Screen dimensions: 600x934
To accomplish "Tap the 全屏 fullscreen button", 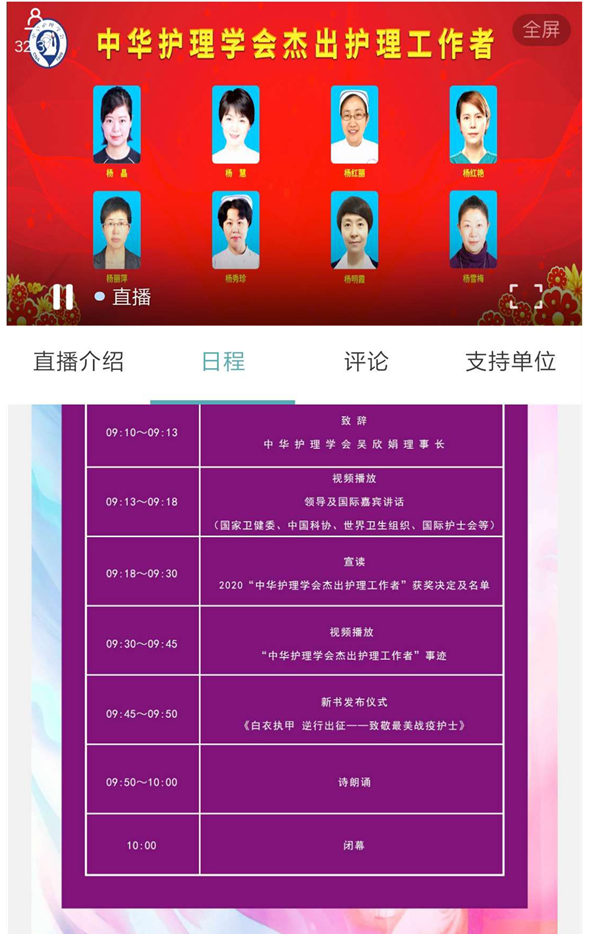I will point(542,30).
